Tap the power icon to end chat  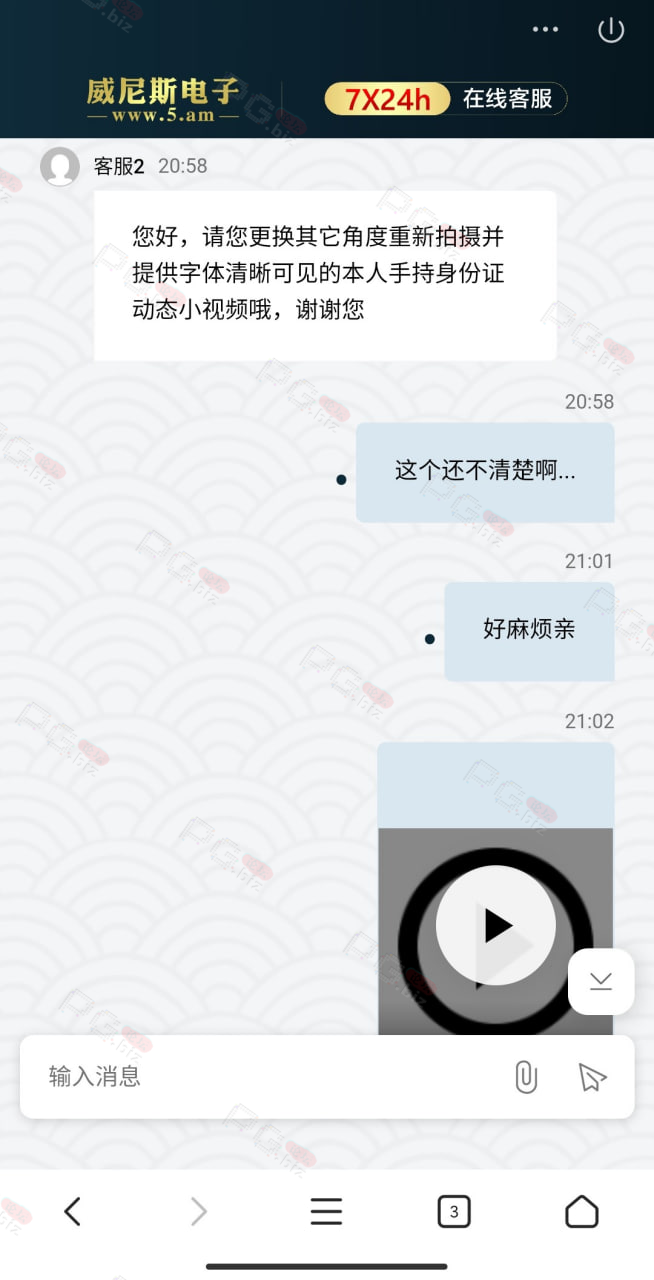611,30
